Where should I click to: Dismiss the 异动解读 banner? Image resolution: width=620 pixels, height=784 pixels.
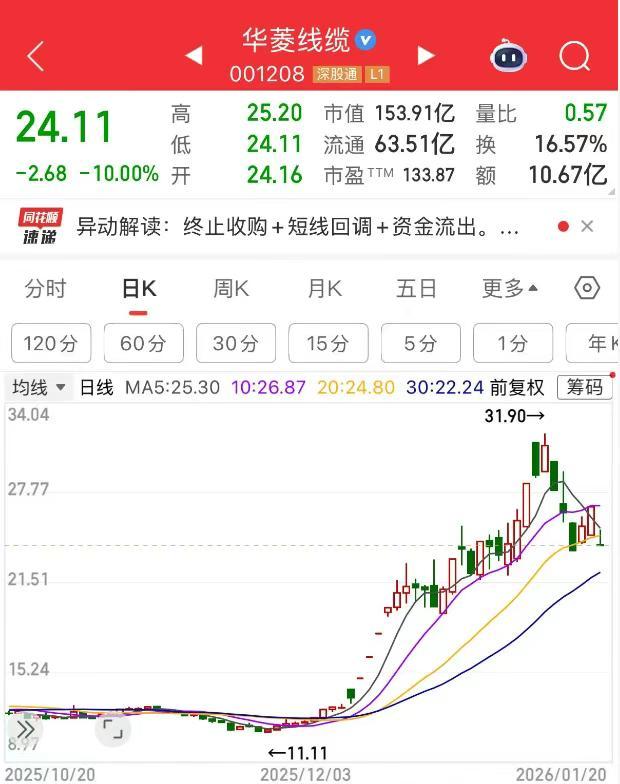pos(587,226)
